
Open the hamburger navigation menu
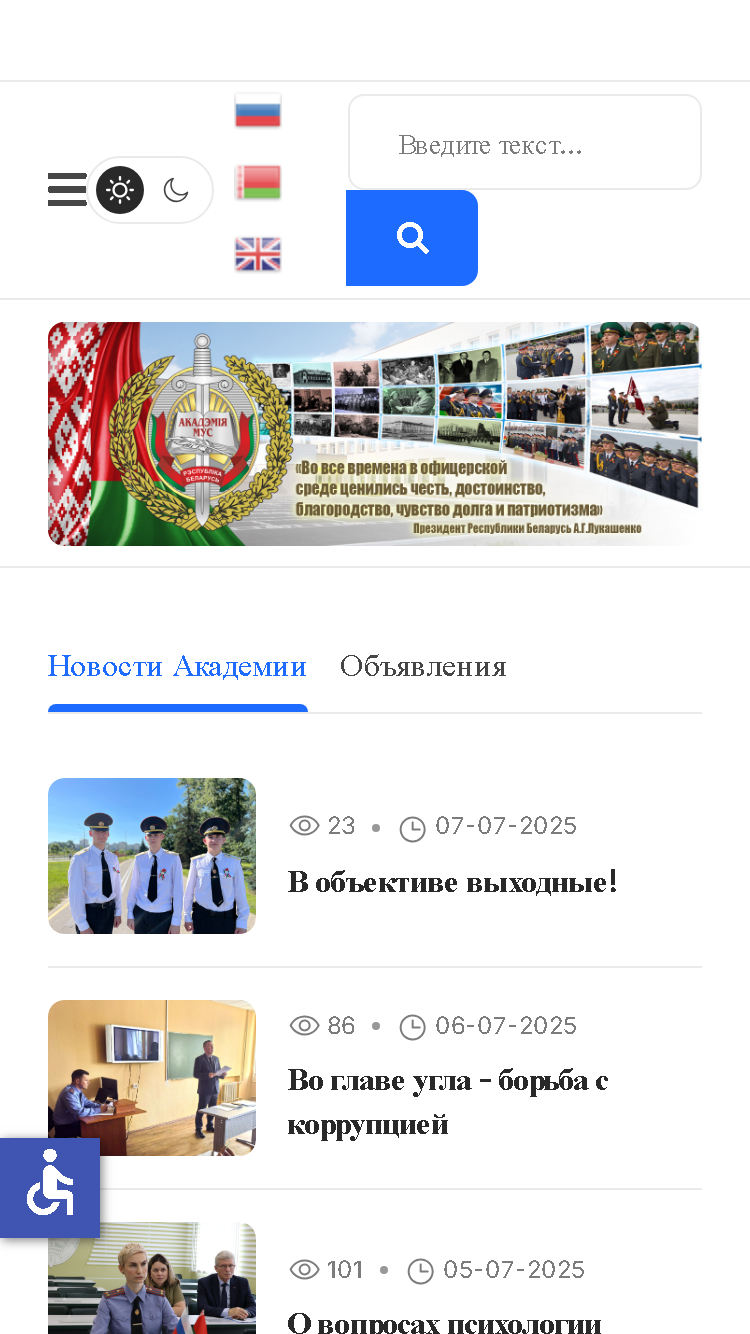[67, 189]
